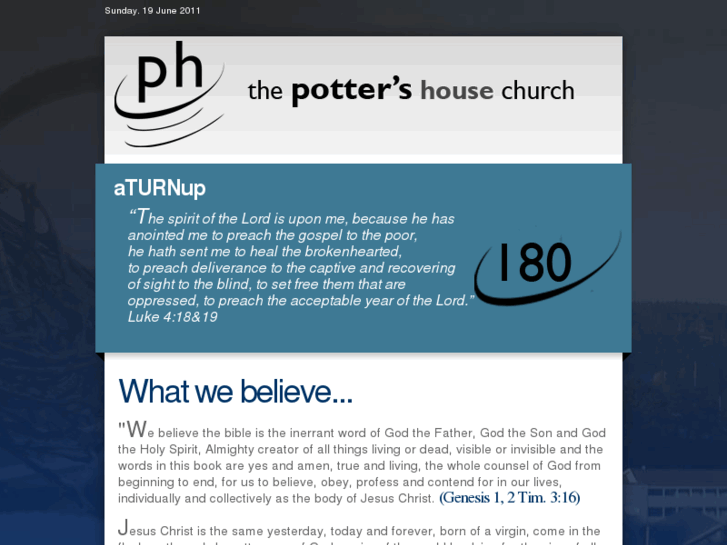Image resolution: width=727 pixels, height=545 pixels.
Task: Open the Genesis 1, 2 Tim. 3:16 scripture link
Action: [x=509, y=498]
